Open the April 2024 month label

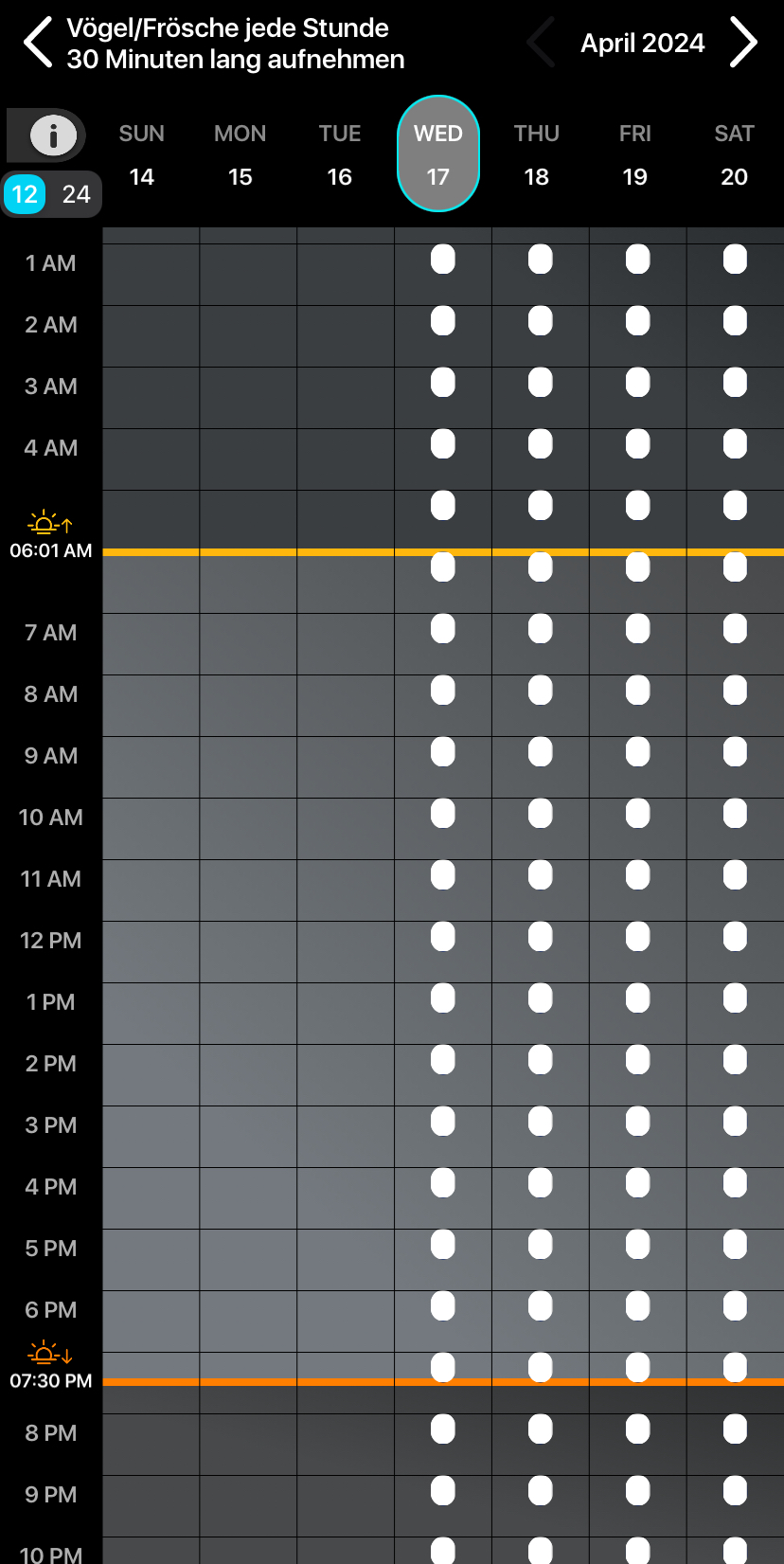tap(642, 43)
